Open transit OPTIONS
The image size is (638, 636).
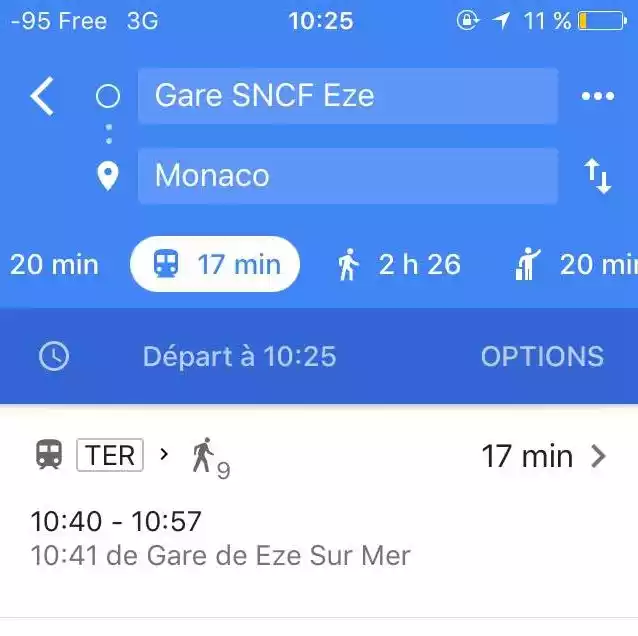coord(542,356)
